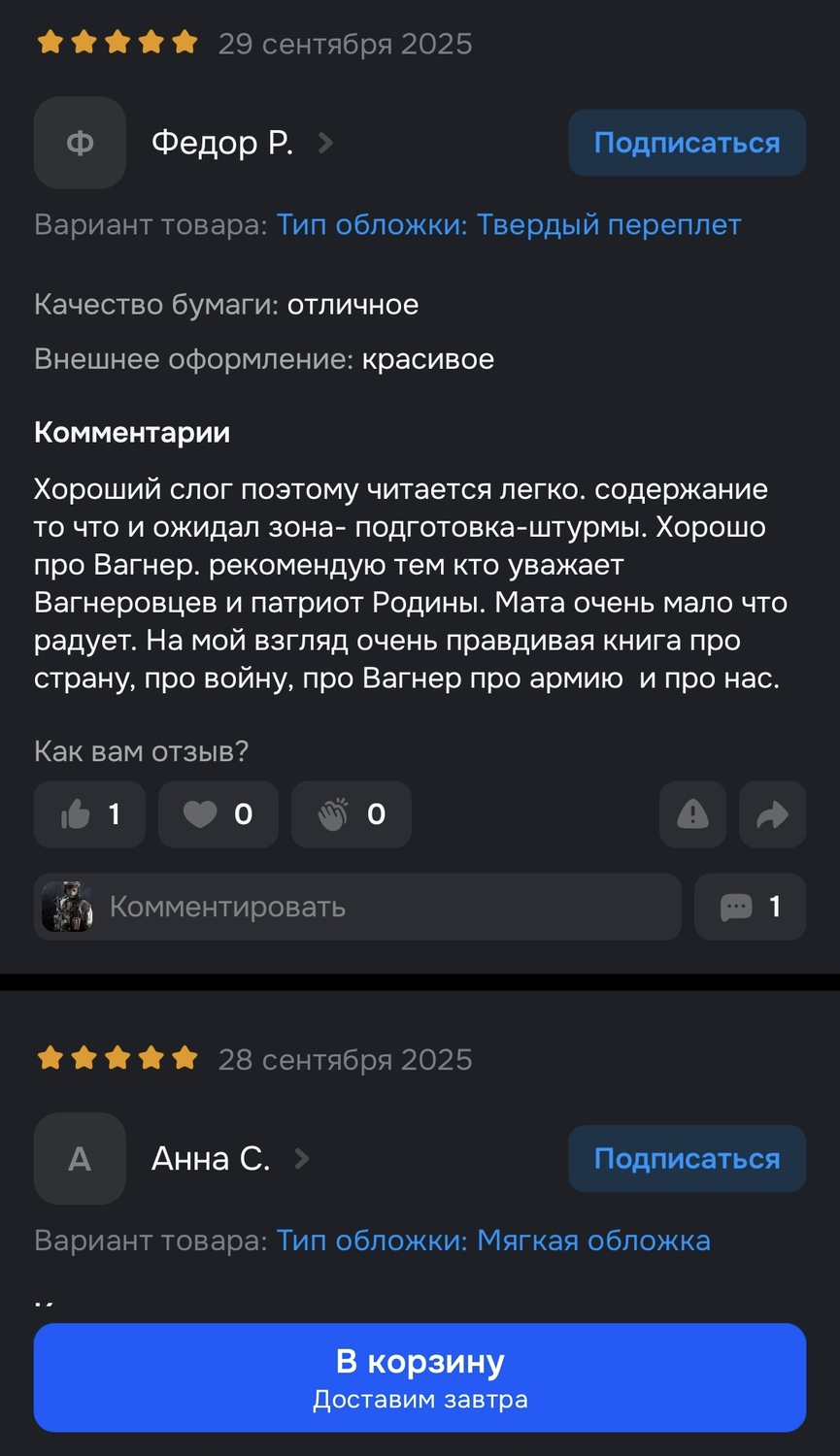Subscribe to reviewer Федор Р.
840x1456 pixels.
[687, 143]
